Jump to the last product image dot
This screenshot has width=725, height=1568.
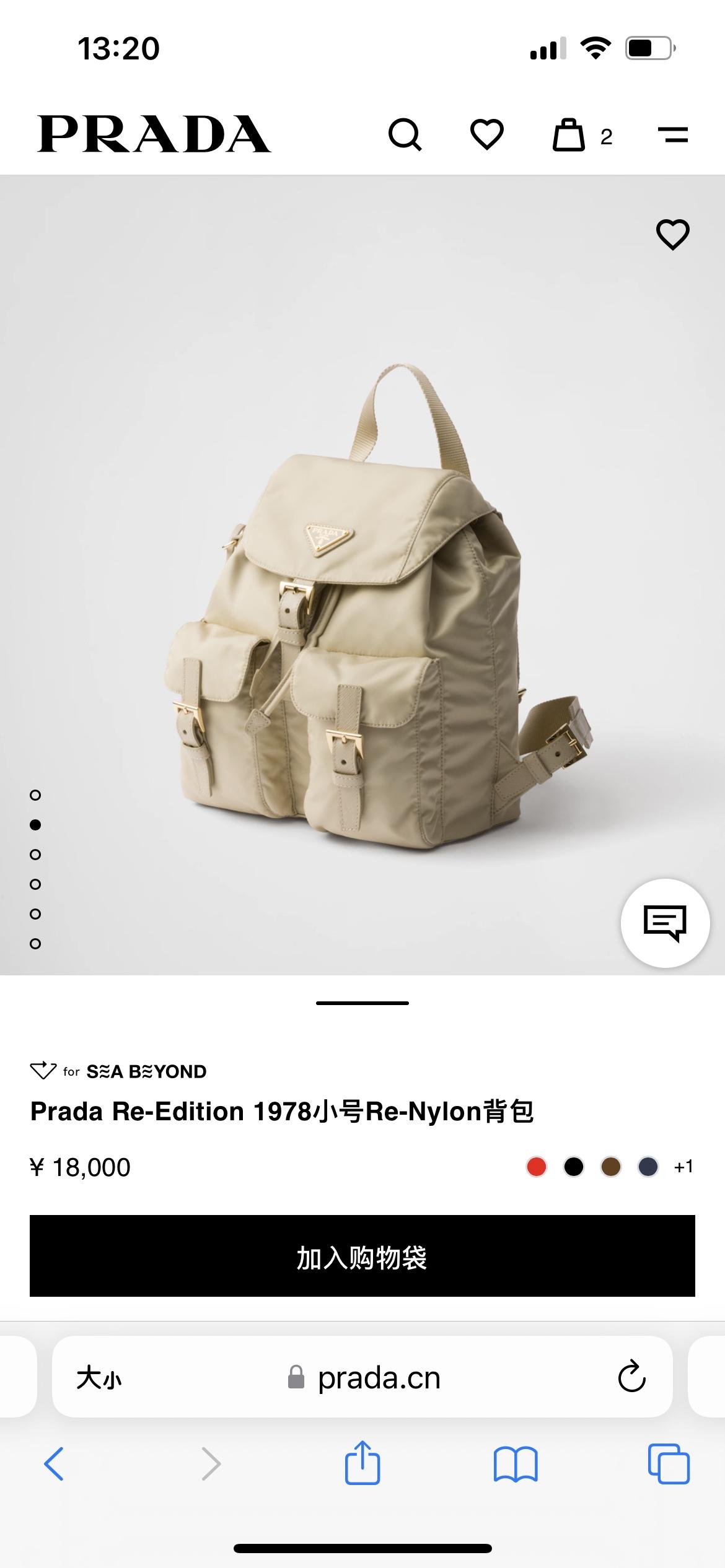(35, 944)
